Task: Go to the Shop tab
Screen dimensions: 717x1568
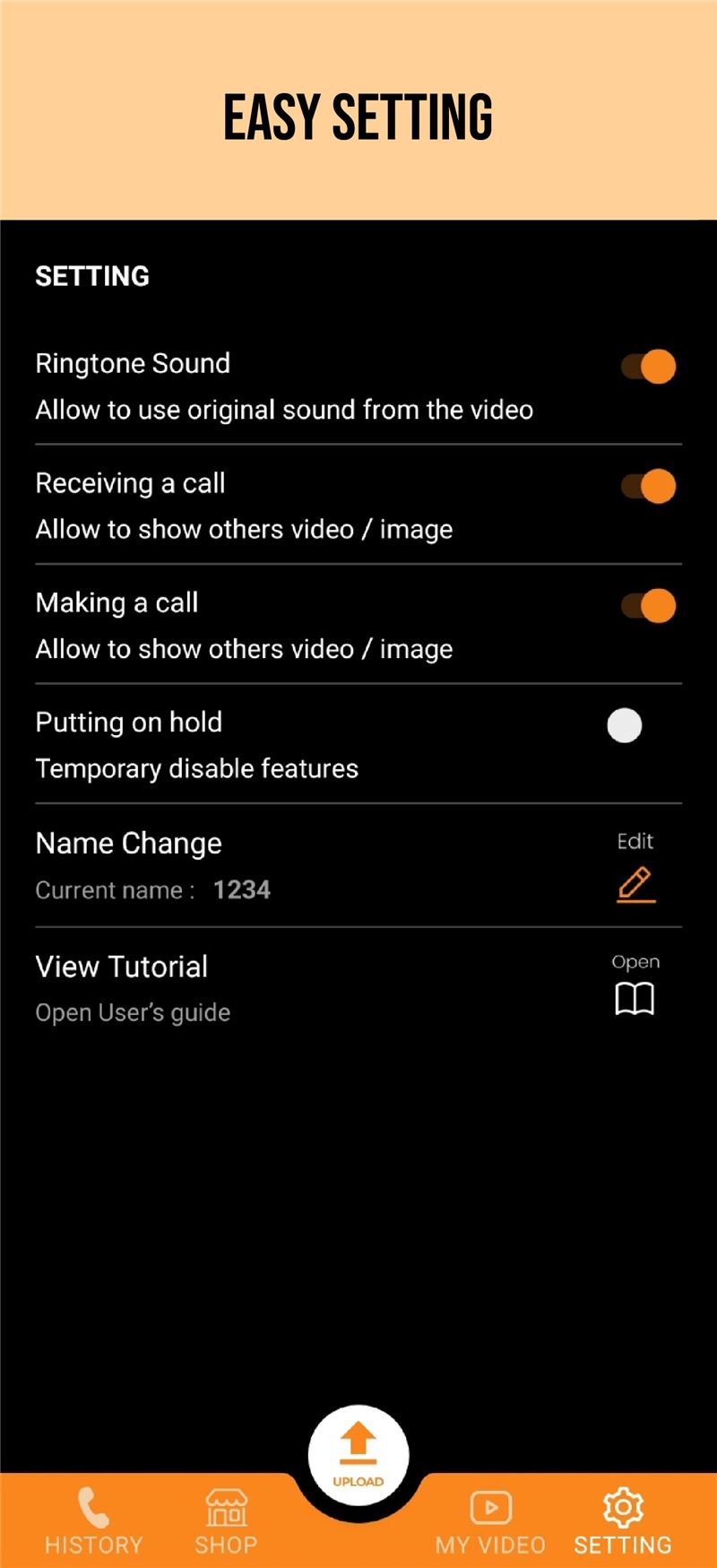Action: 226,1521
